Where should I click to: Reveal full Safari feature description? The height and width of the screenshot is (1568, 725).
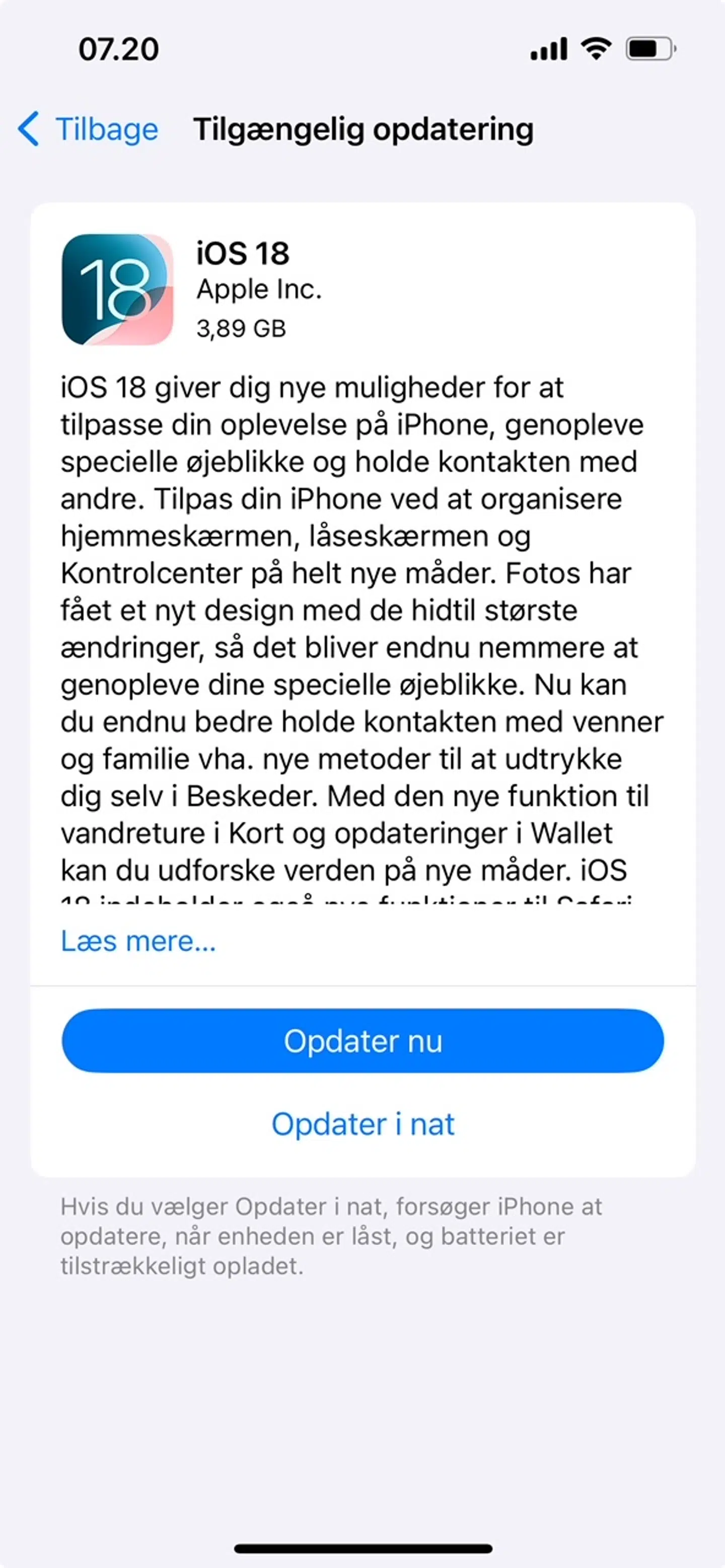point(139,941)
